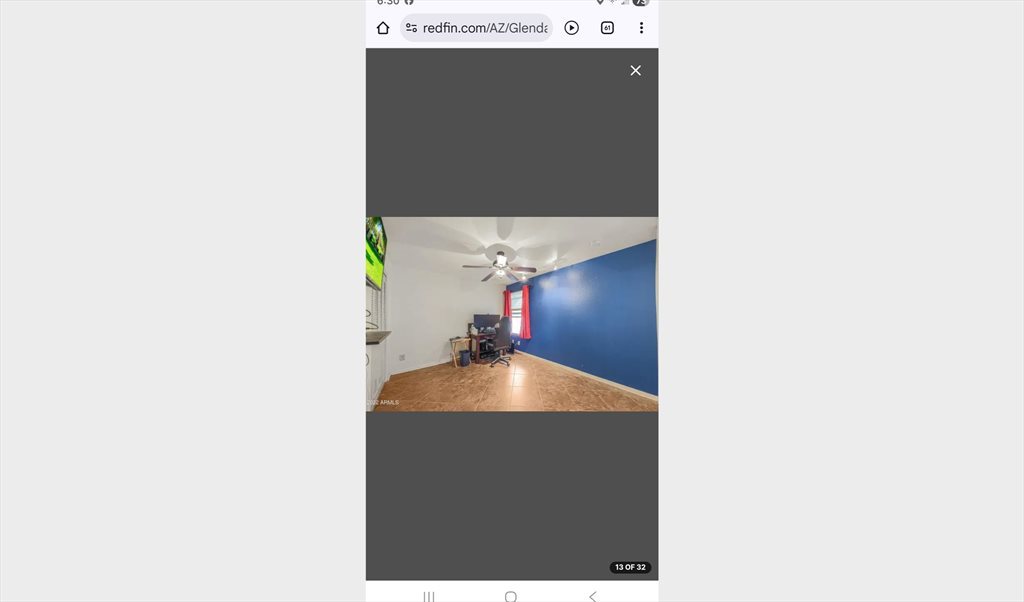Tap the redfin.com address bar
The height and width of the screenshot is (602, 1024).
pos(485,28)
